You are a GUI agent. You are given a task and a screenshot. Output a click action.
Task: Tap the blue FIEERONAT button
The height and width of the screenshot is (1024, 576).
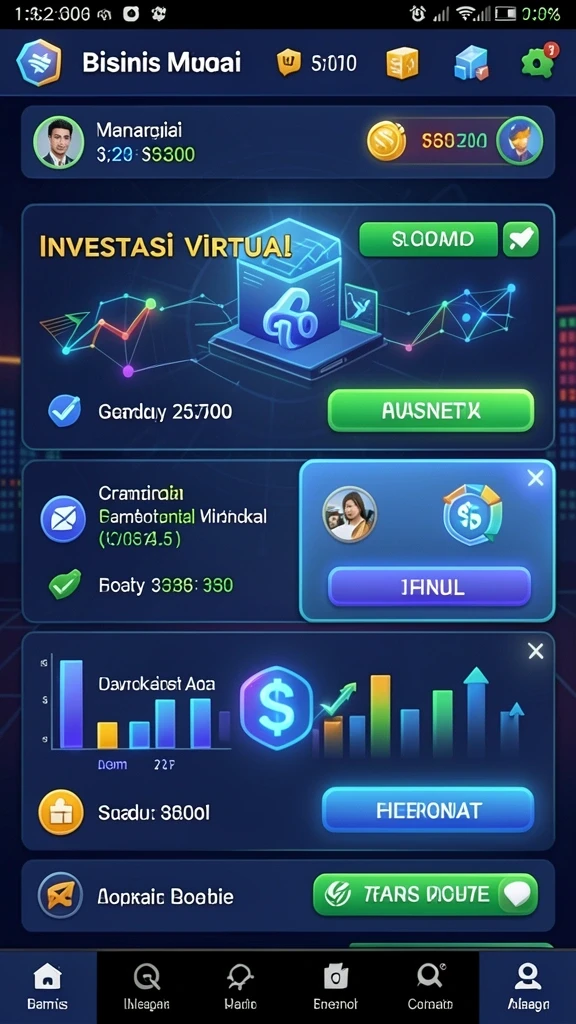click(428, 810)
